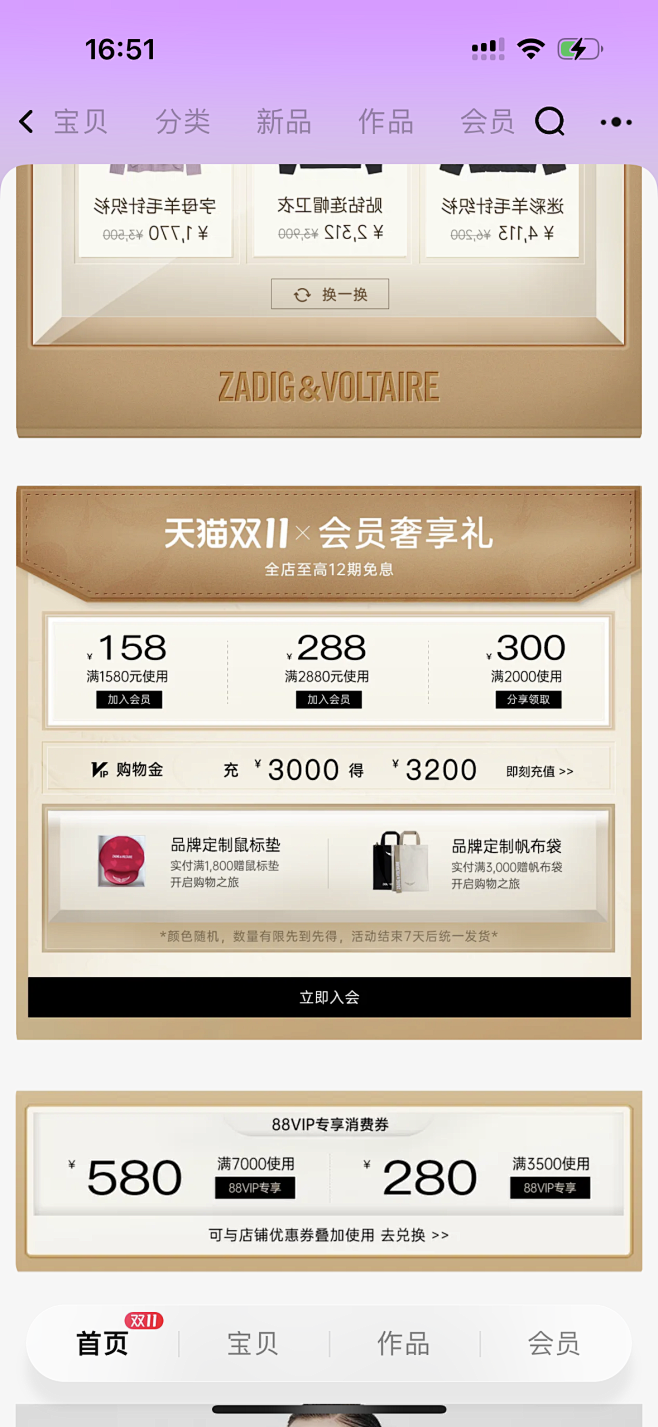The height and width of the screenshot is (1427, 658).
Task: Open the three-dot overflow menu
Action: [616, 122]
